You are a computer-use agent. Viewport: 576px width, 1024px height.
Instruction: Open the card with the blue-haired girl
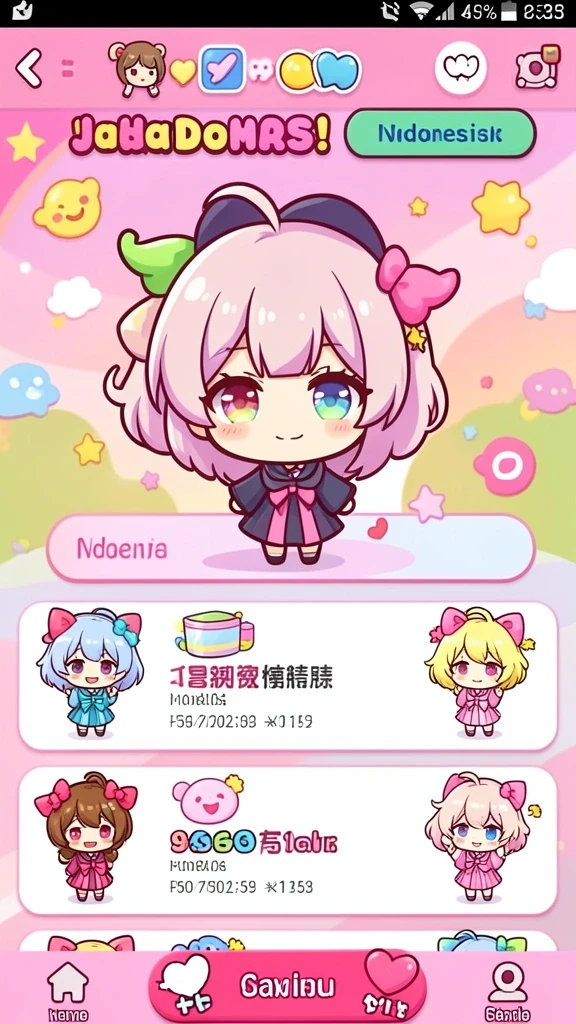pyautogui.click(x=288, y=676)
